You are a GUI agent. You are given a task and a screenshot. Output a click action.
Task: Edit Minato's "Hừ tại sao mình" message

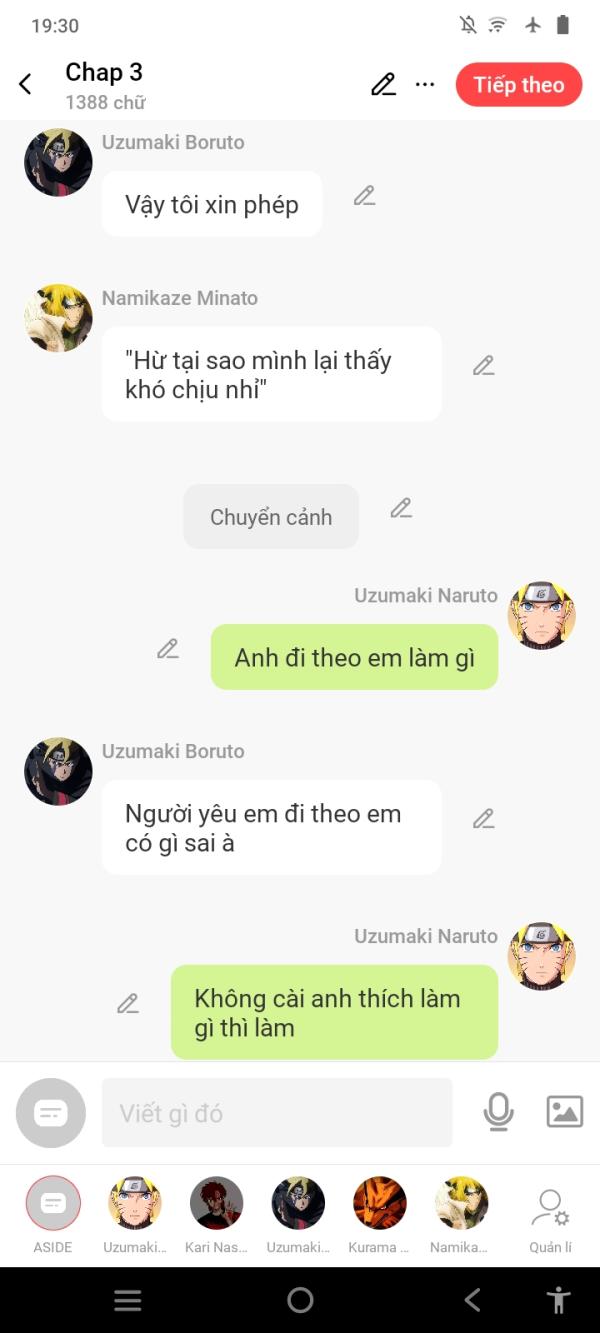(x=483, y=366)
